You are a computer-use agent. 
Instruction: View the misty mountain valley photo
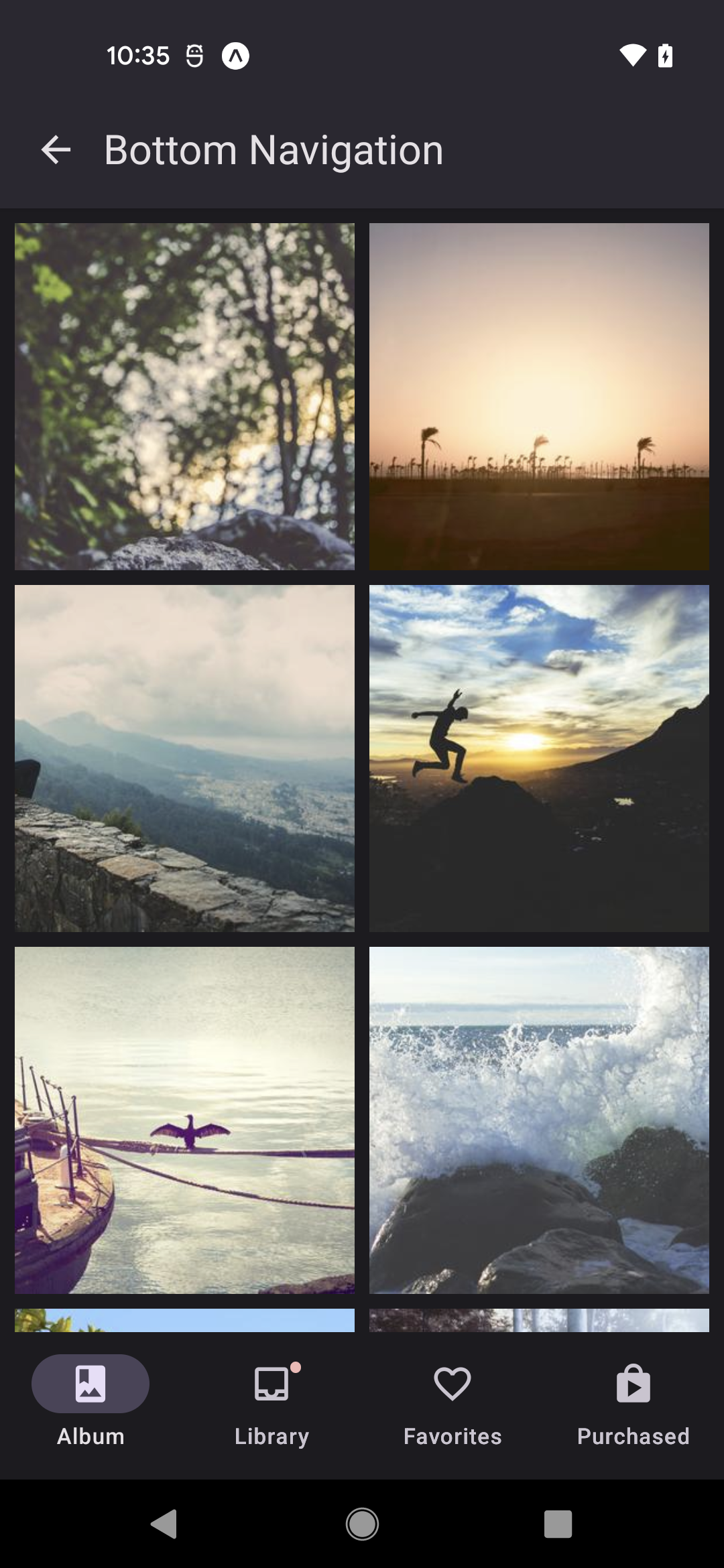pyautogui.click(x=184, y=758)
